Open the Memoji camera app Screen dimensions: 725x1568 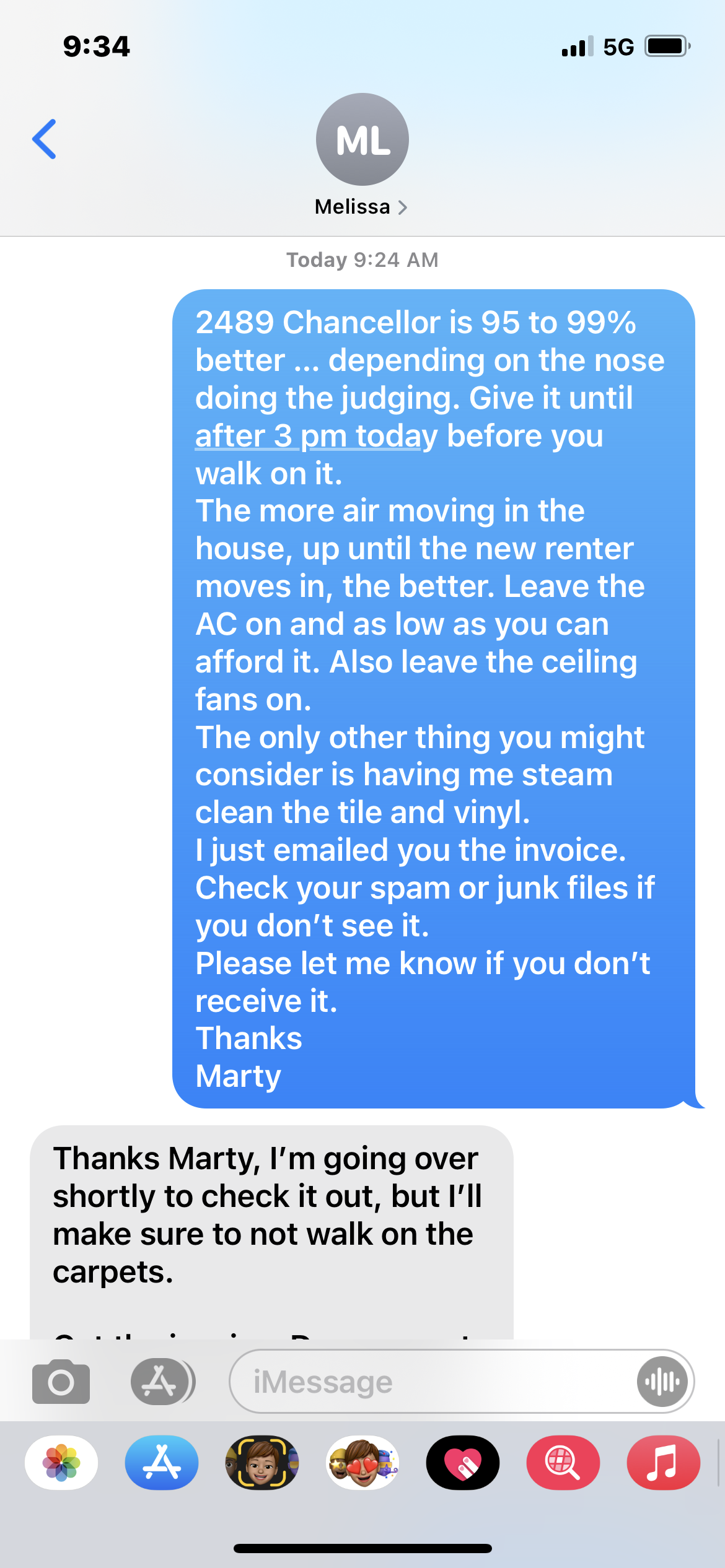tap(262, 1463)
